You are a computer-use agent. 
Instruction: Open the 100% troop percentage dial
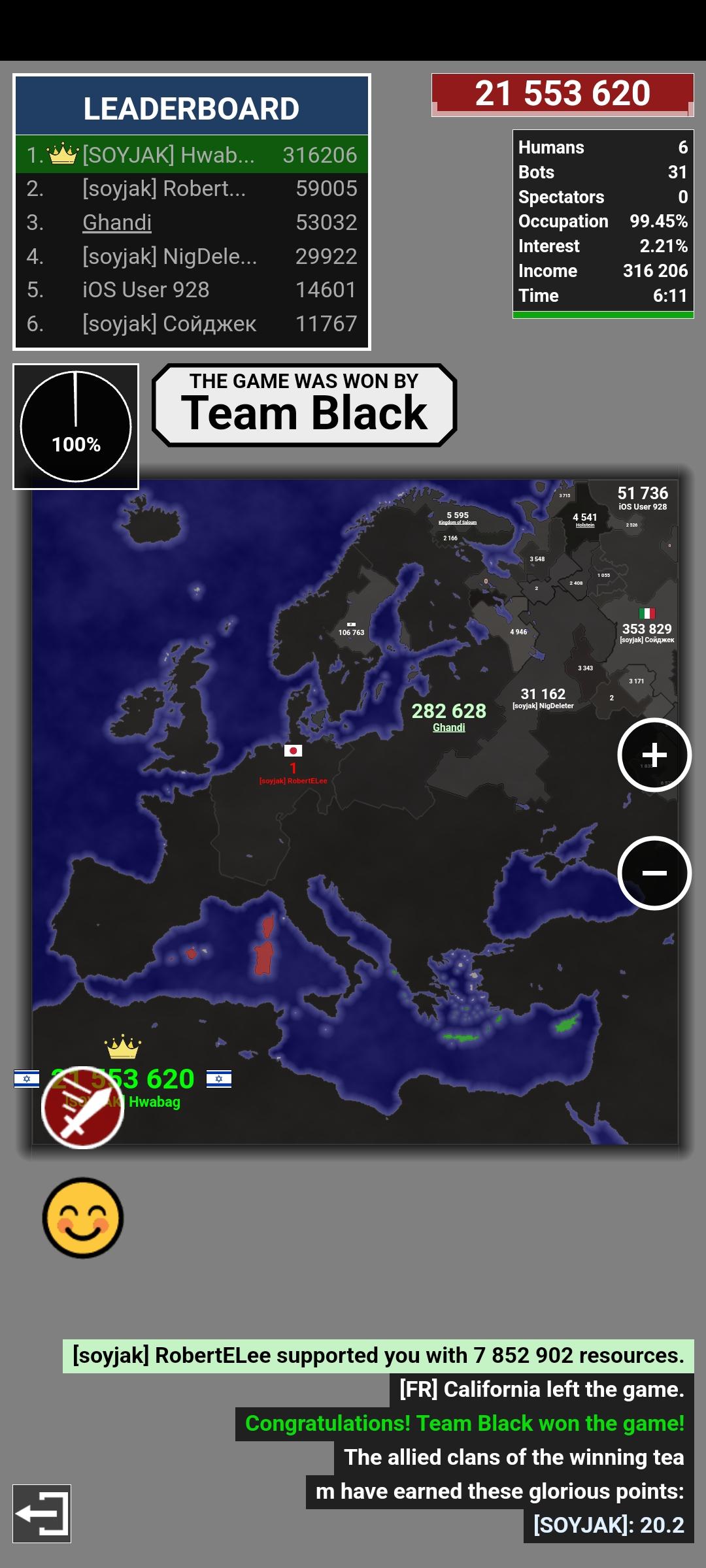76,427
